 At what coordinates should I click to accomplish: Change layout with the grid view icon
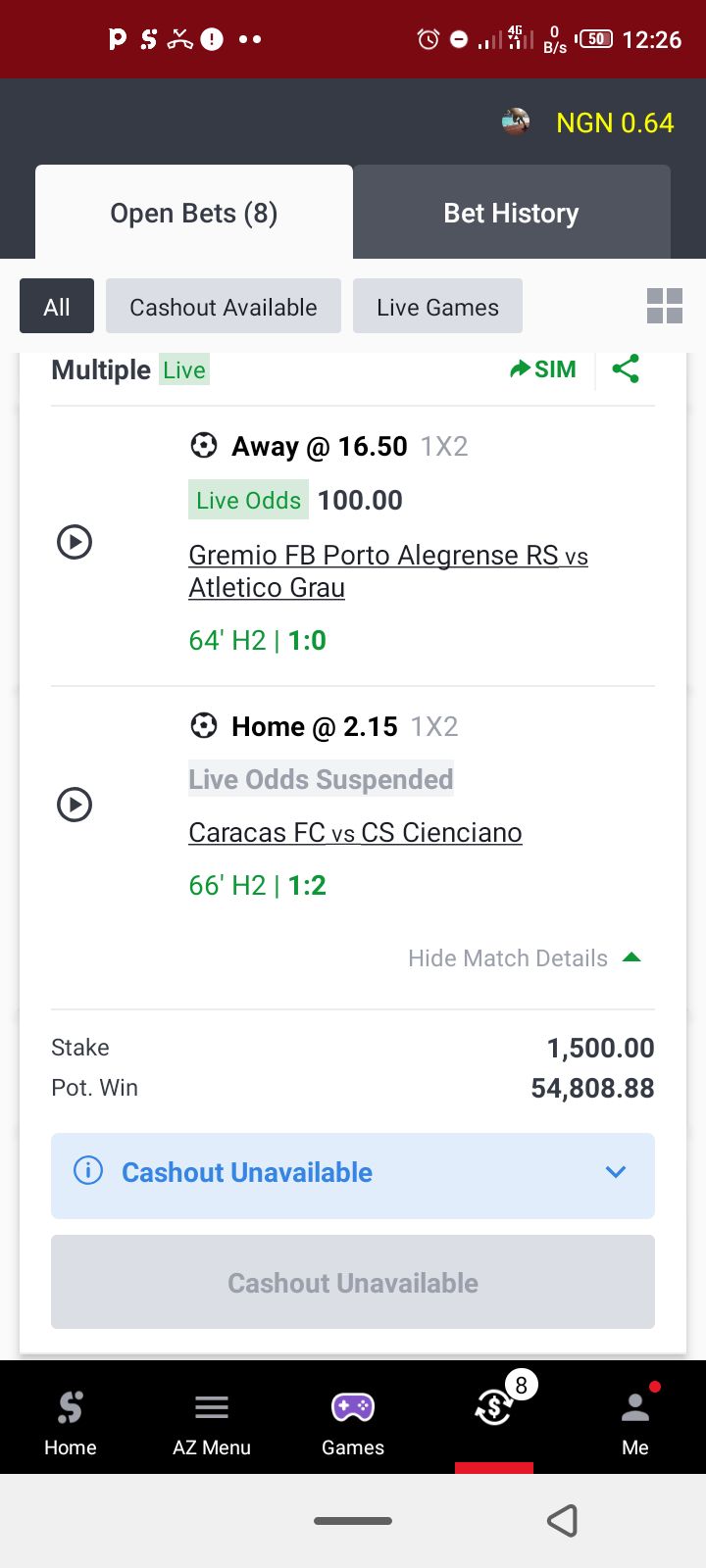(x=665, y=306)
